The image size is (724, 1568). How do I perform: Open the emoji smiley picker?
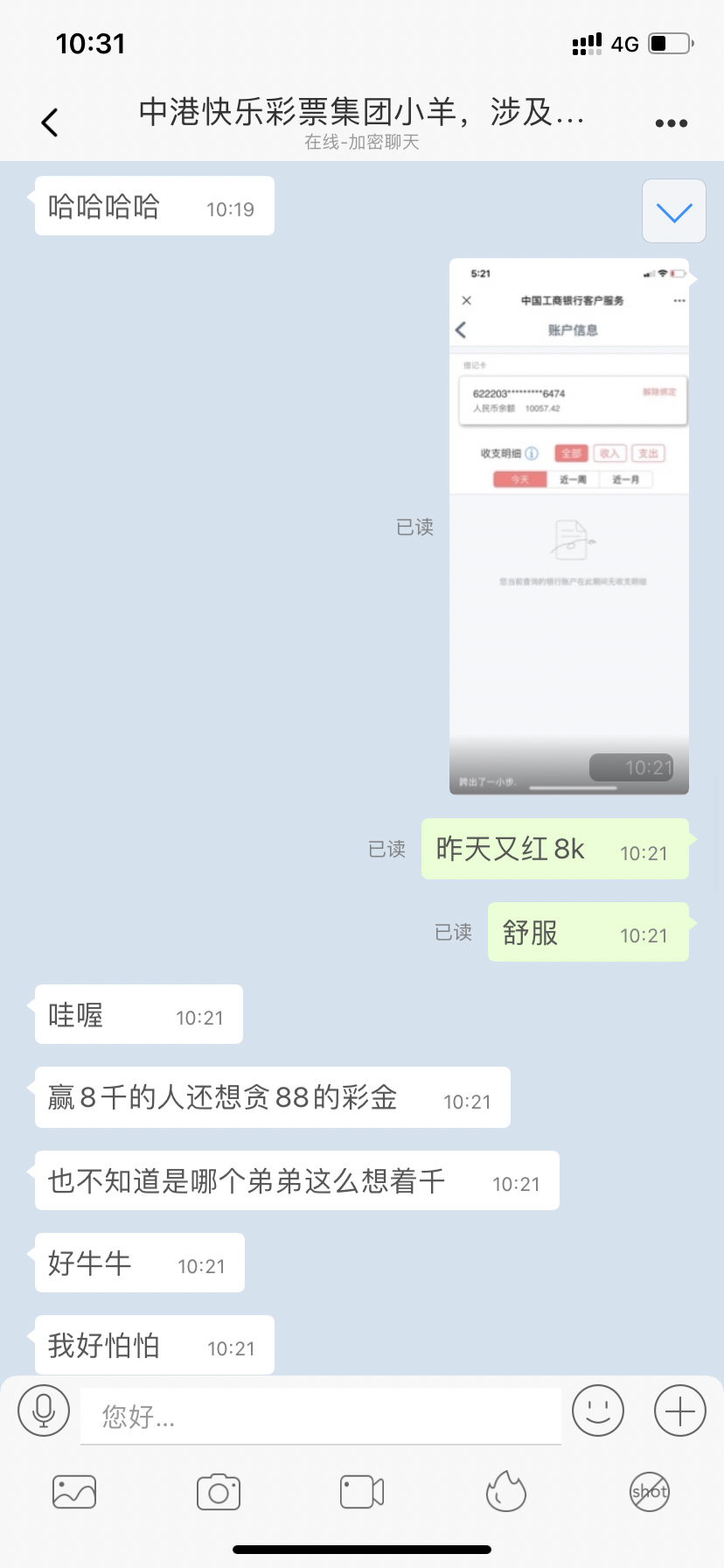(598, 1410)
